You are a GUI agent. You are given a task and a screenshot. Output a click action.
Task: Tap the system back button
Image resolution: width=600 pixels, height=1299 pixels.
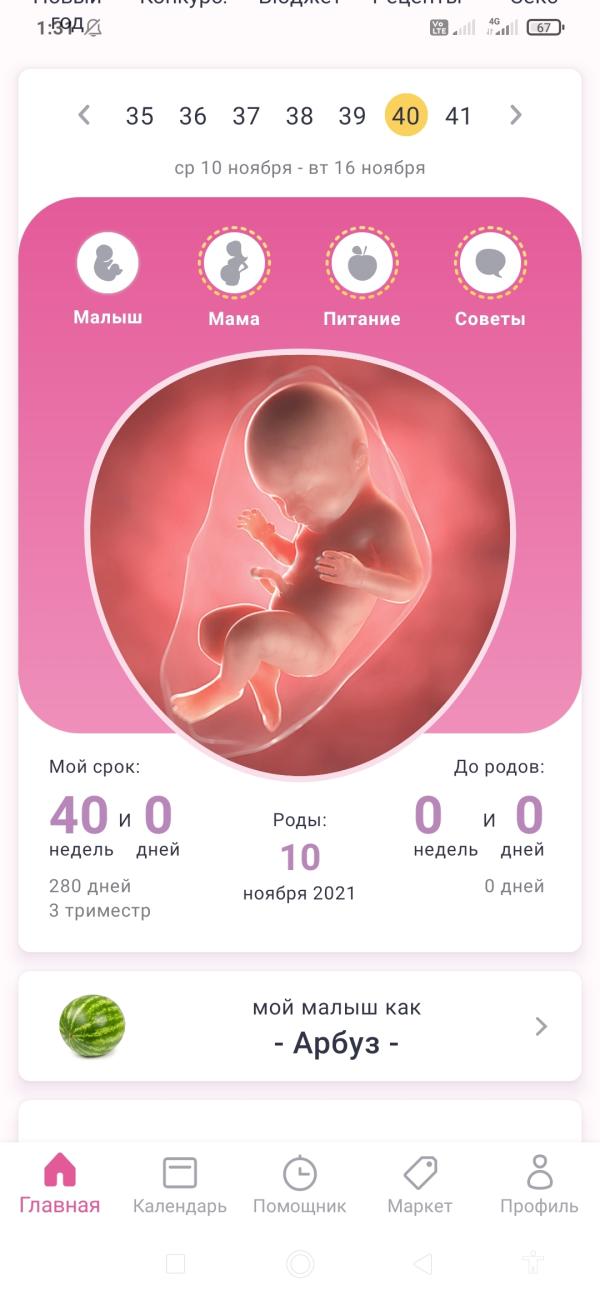[423, 1264]
